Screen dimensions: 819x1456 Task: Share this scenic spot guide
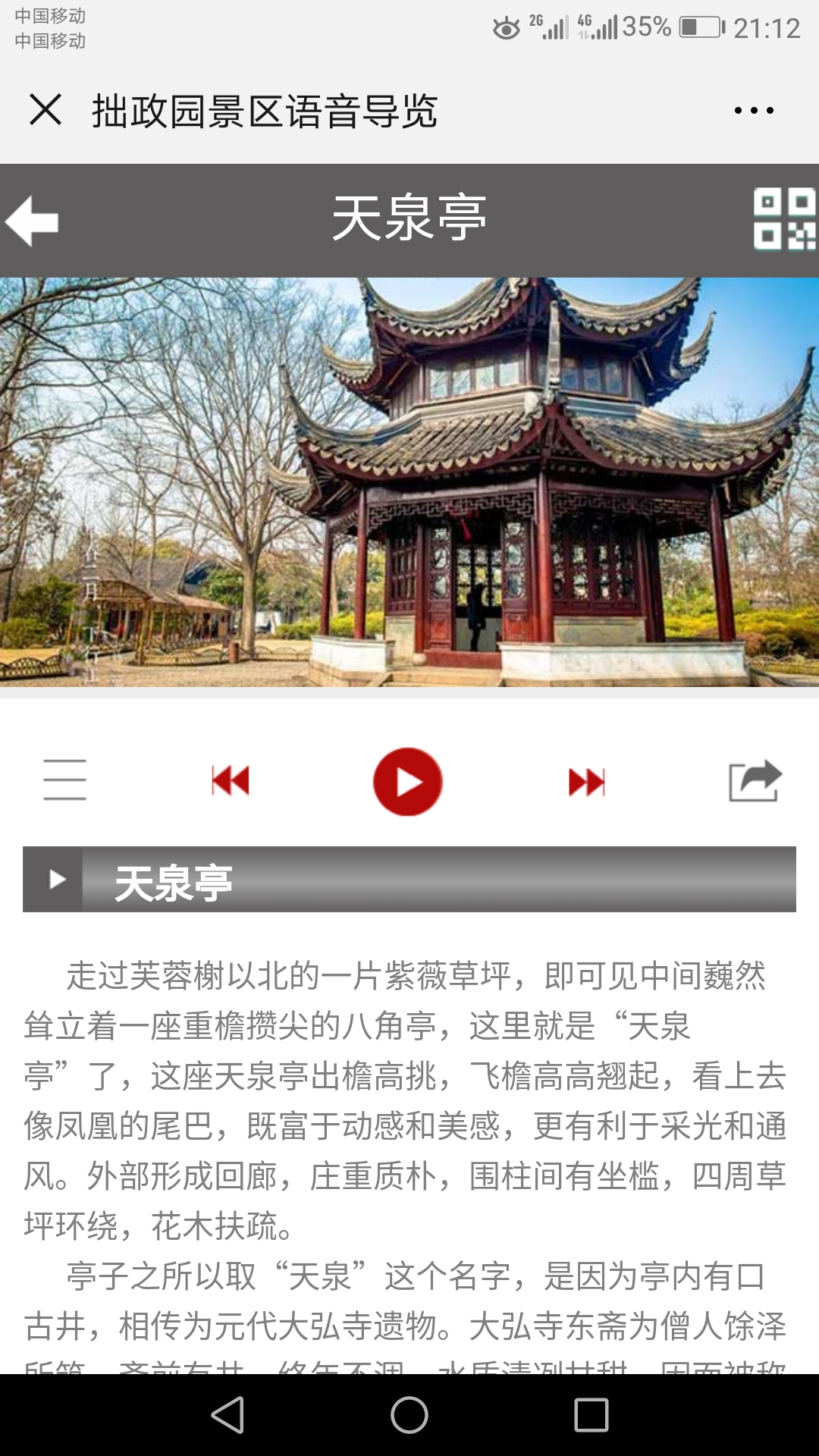pyautogui.click(x=755, y=780)
